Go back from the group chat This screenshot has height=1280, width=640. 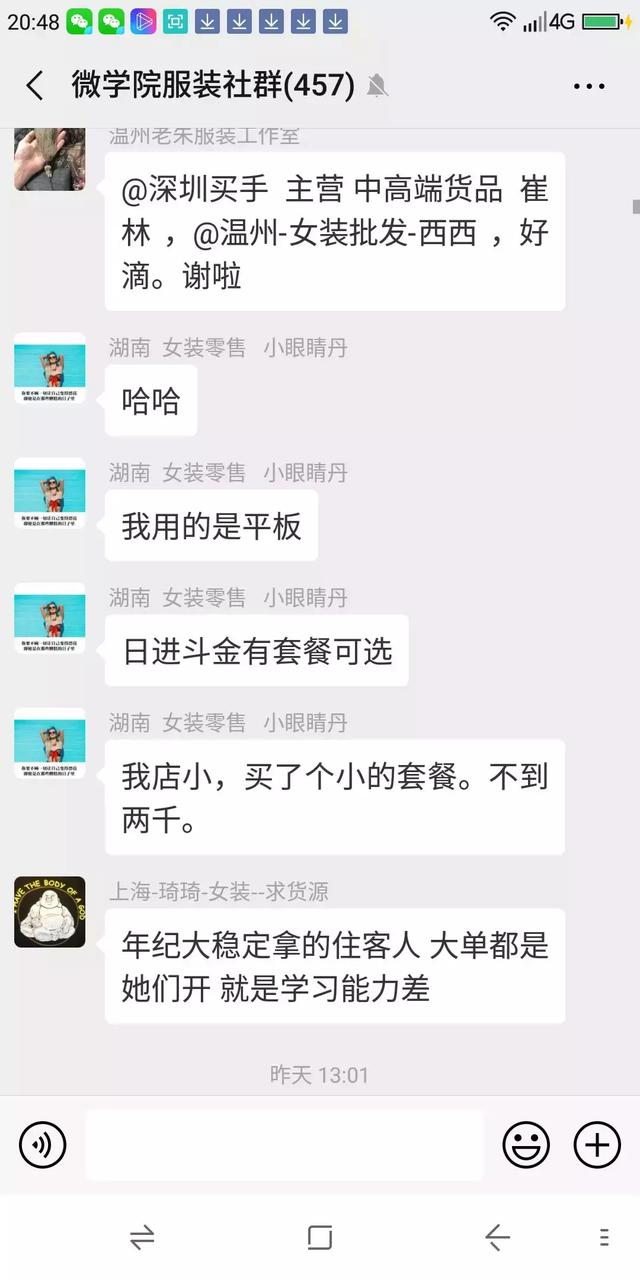pos(35,86)
